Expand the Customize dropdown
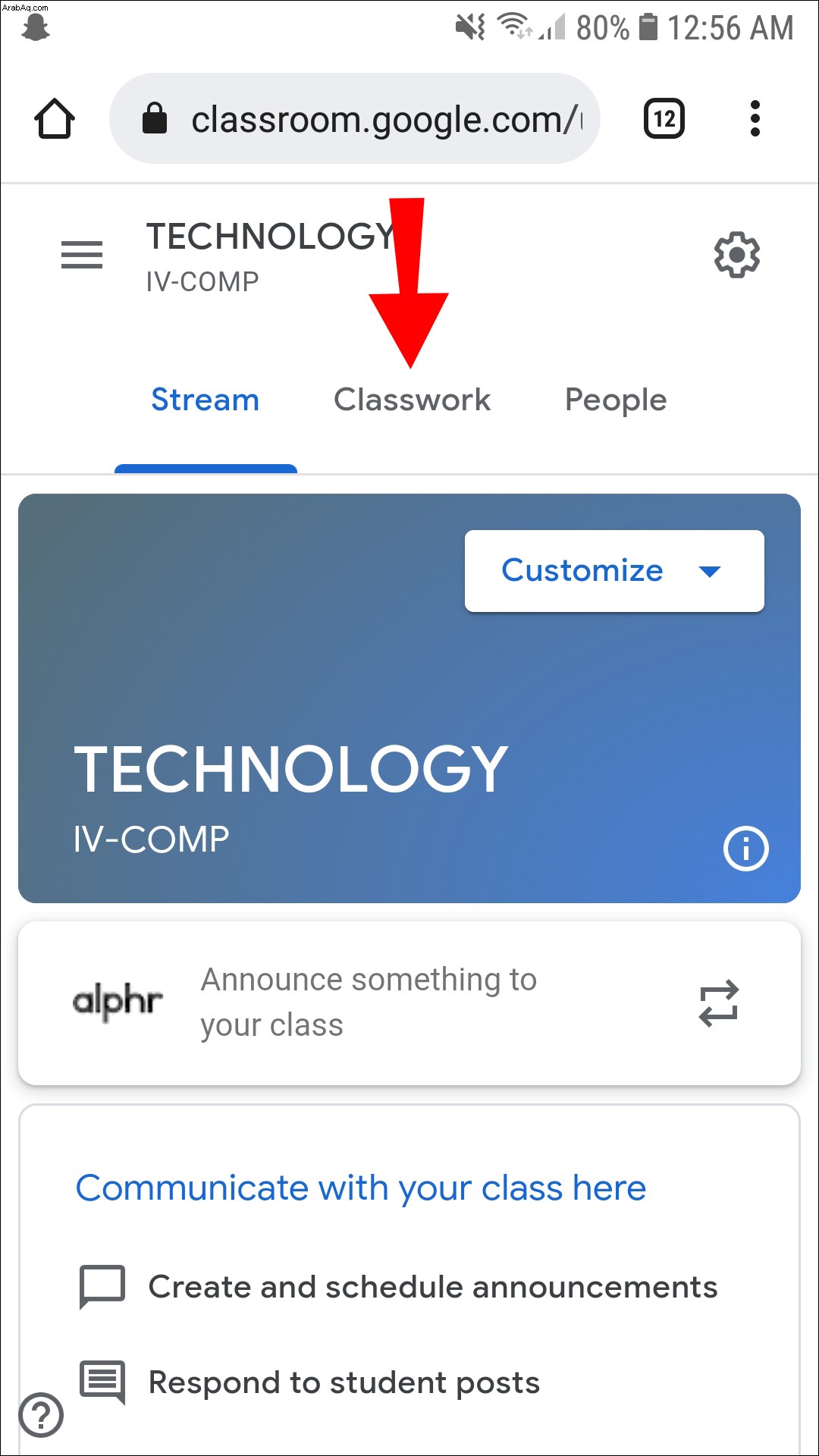 click(x=614, y=571)
